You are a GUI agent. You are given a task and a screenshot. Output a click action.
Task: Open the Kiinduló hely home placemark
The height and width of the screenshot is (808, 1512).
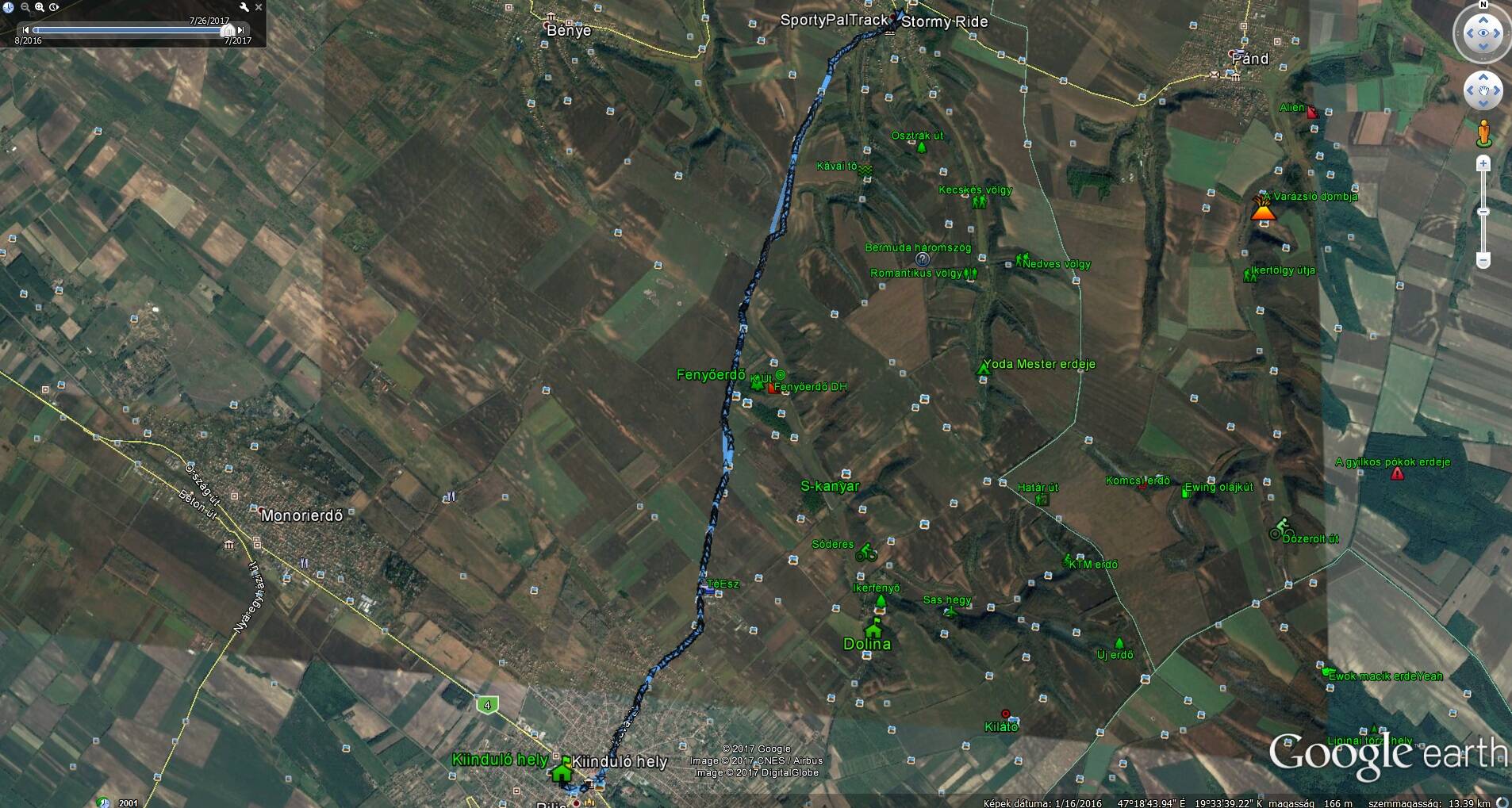point(562,770)
